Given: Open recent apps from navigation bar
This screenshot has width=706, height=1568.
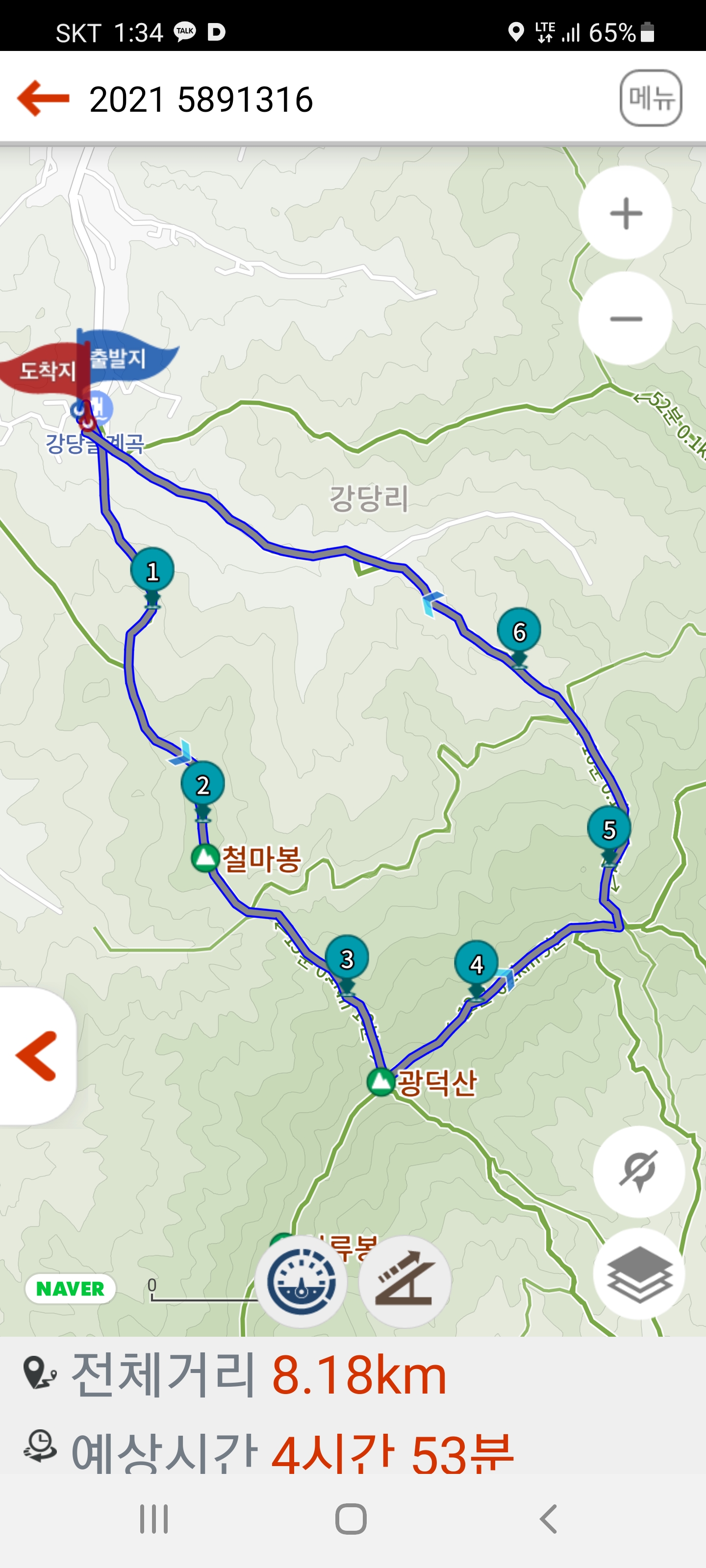Looking at the screenshot, I should click(153, 1519).
